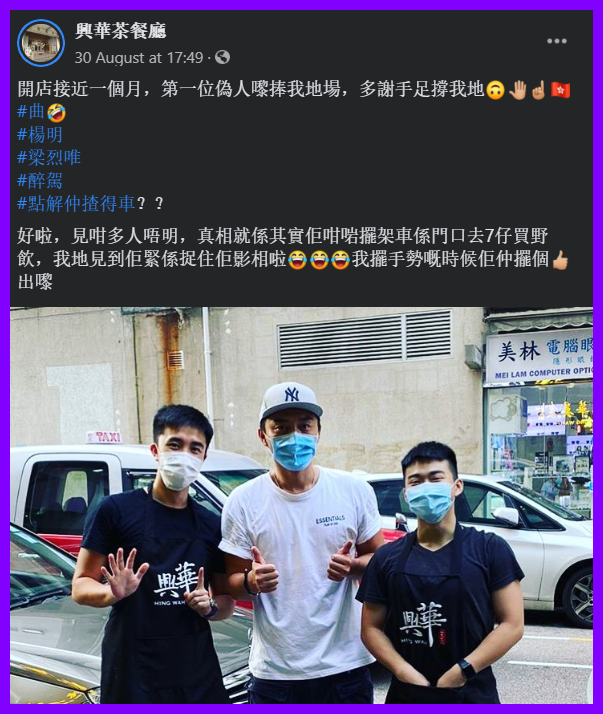Open the hashtag #楊明

click(39, 135)
